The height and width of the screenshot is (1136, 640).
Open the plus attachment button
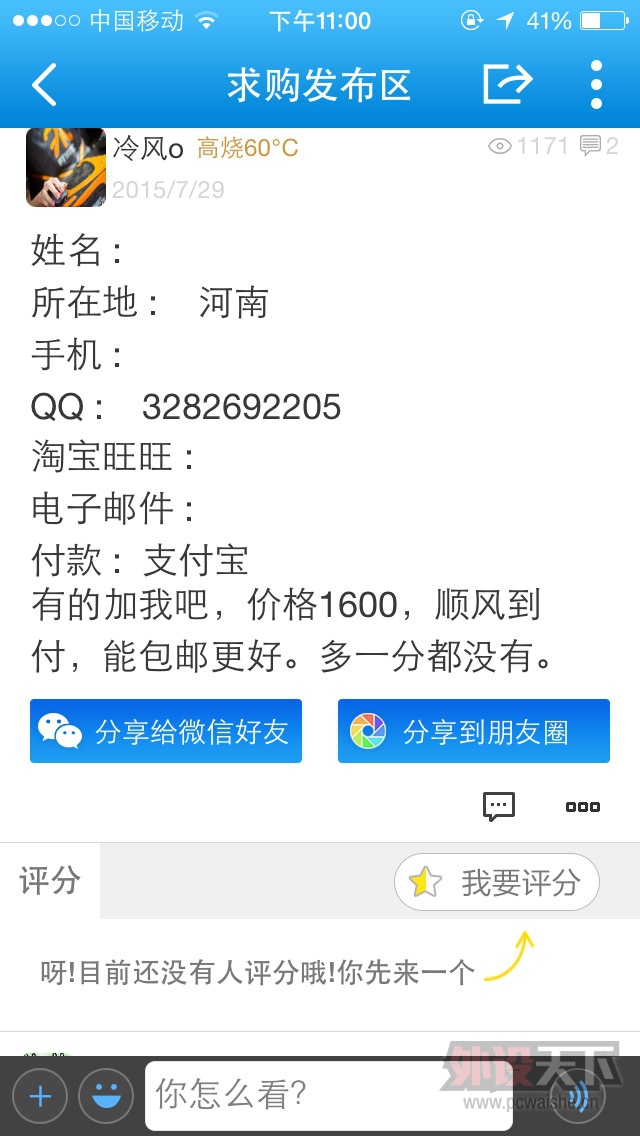(40, 1096)
